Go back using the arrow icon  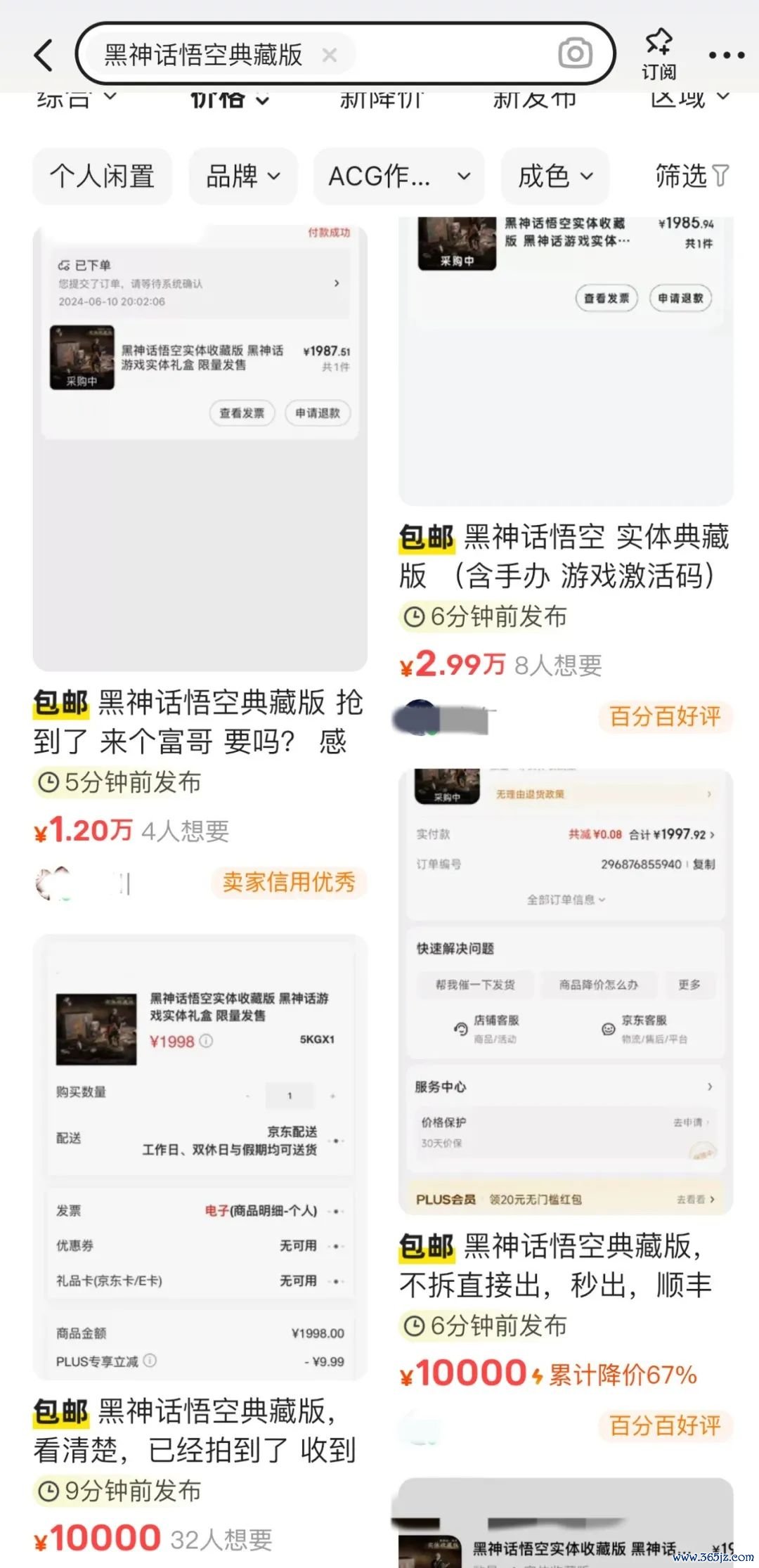[x=44, y=55]
